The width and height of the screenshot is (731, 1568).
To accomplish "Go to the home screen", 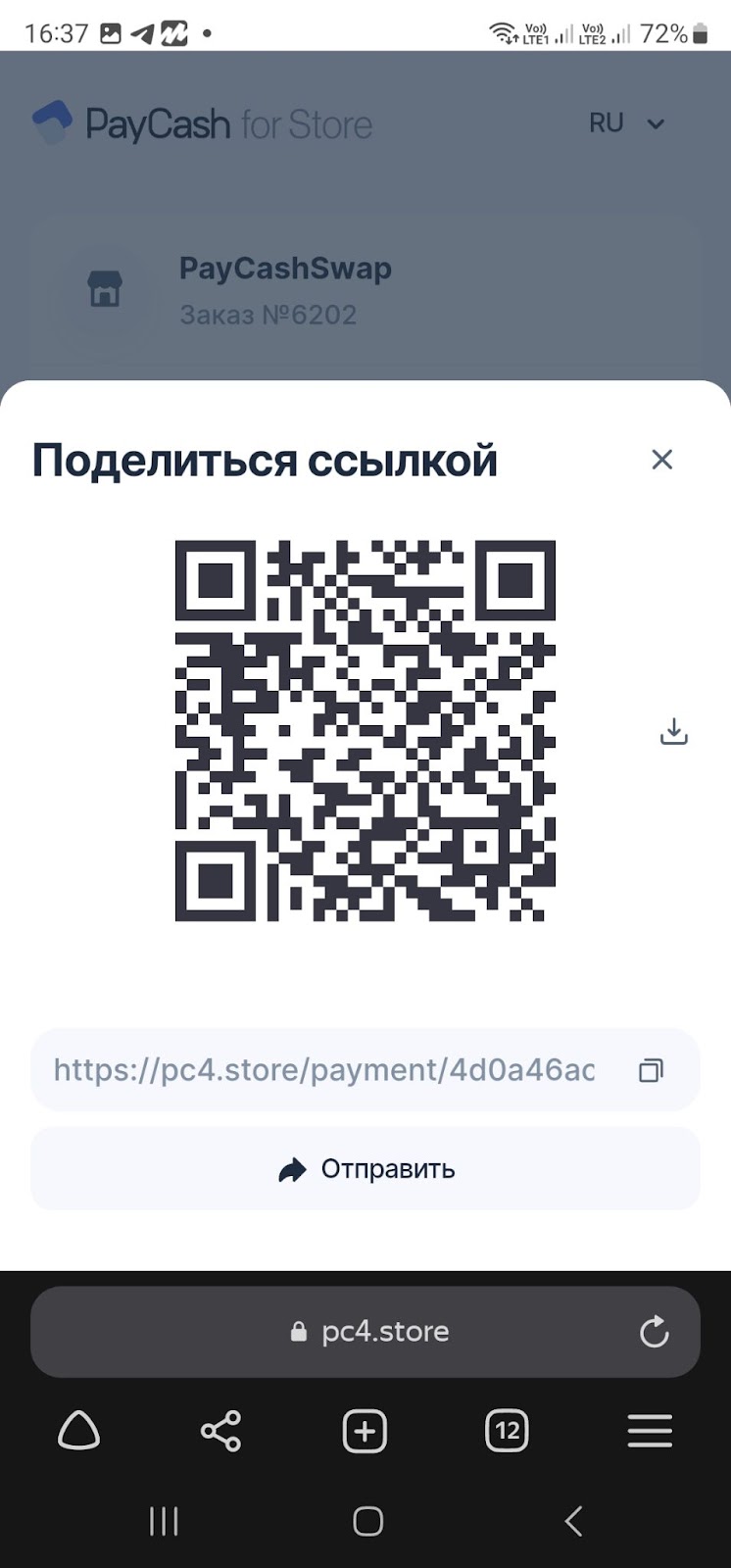I will coord(367,1521).
